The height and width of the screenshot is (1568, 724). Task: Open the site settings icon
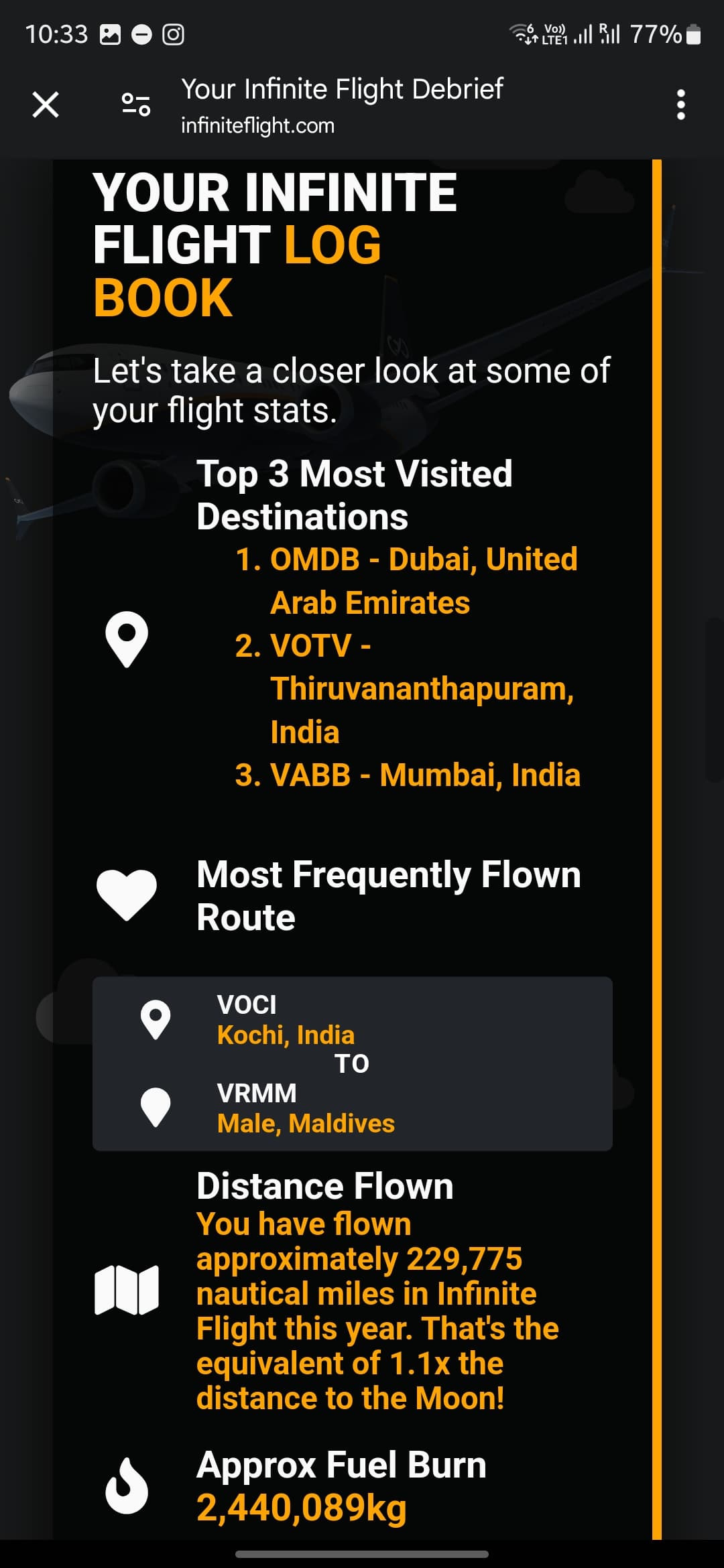pyautogui.click(x=136, y=105)
